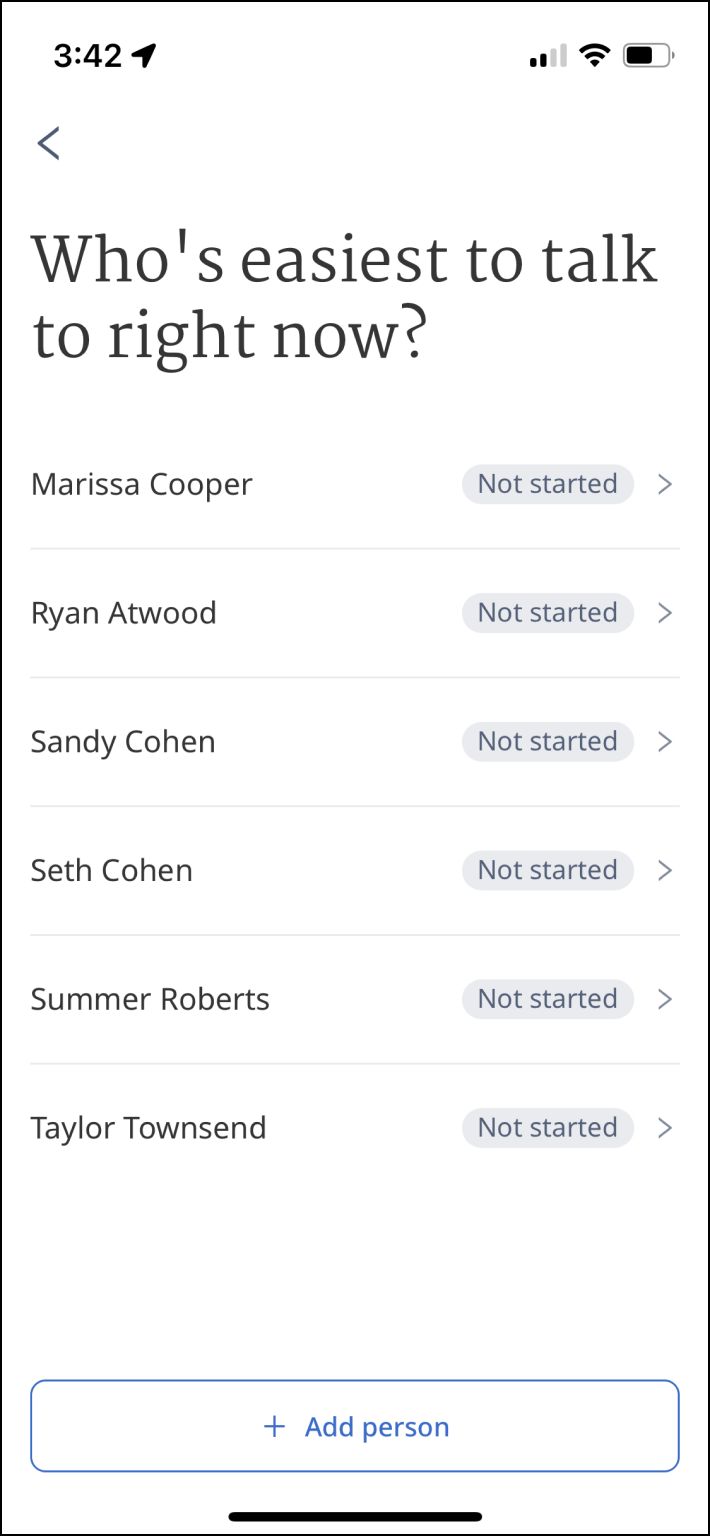Select Ryan Atwood from the list
The image size is (710, 1536).
354,613
